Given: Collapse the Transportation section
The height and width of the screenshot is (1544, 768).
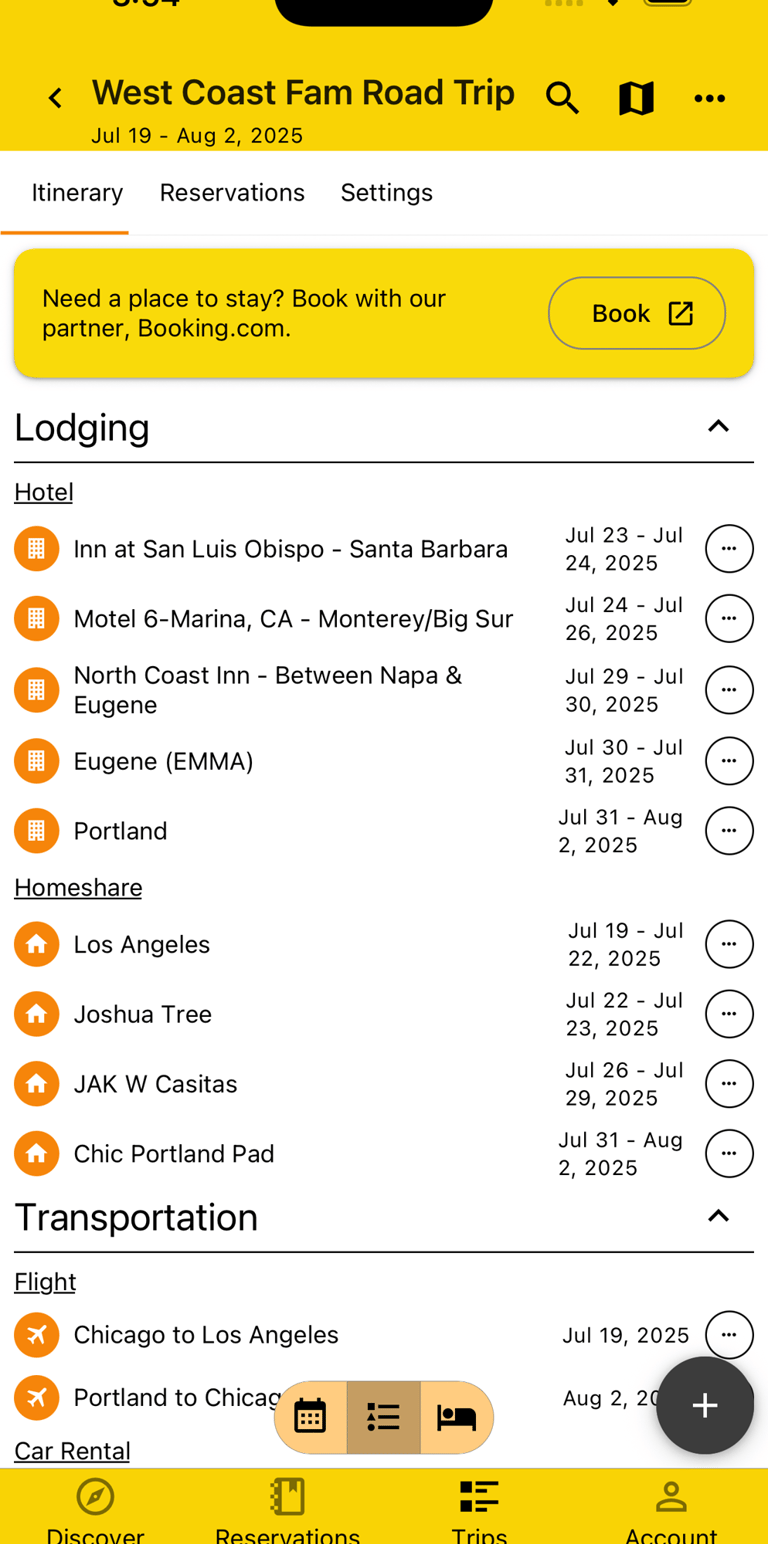Looking at the screenshot, I should (718, 1215).
